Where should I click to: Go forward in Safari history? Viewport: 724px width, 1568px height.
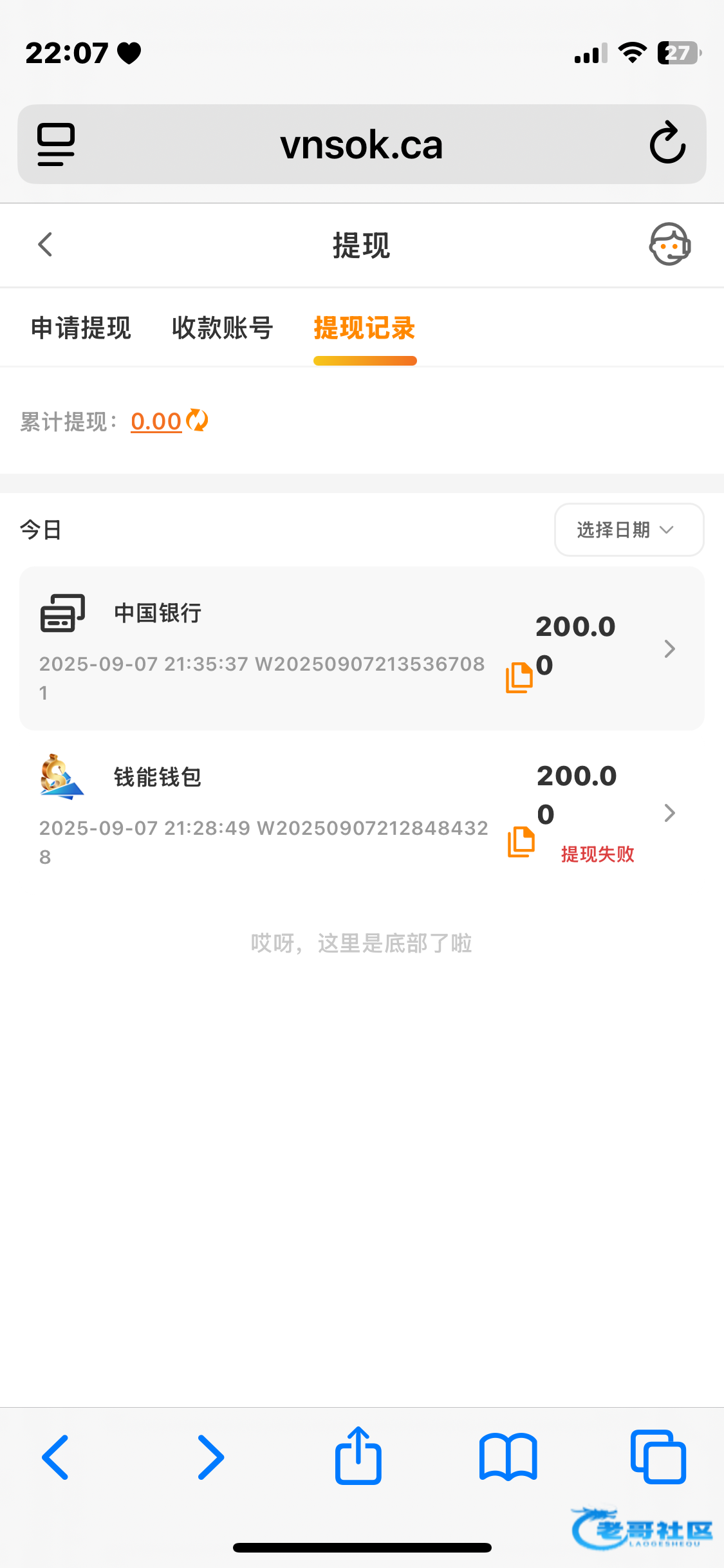pyautogui.click(x=210, y=1457)
